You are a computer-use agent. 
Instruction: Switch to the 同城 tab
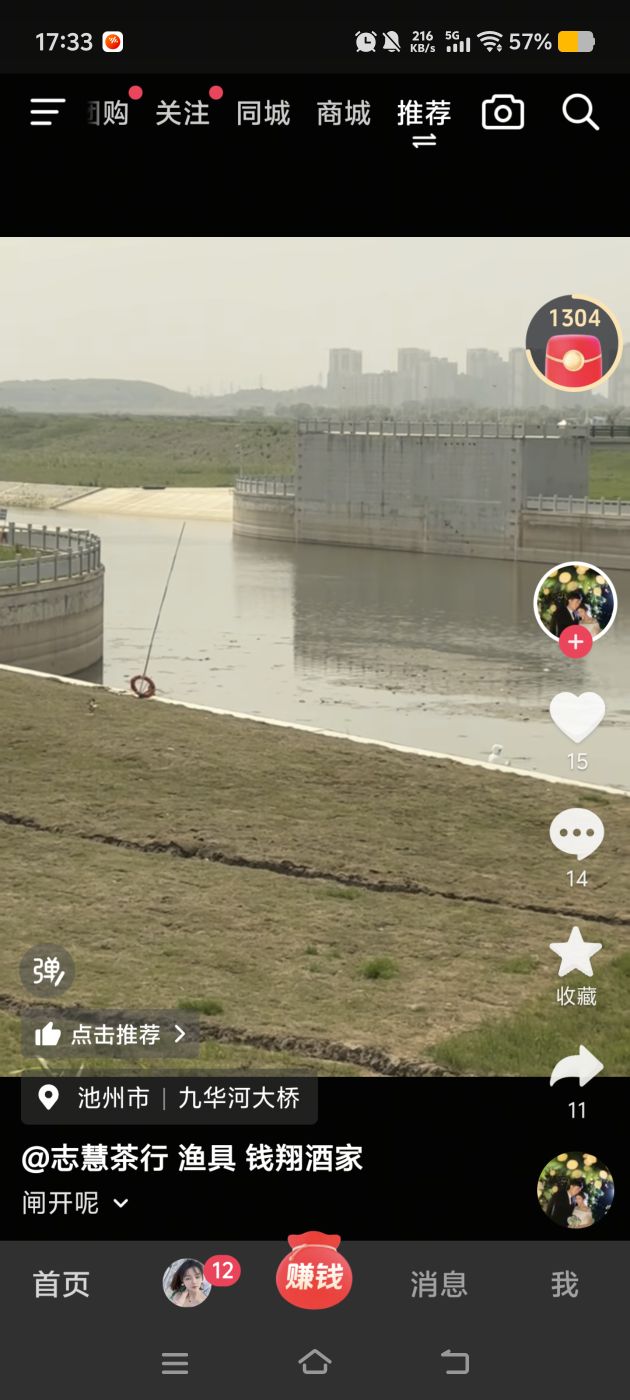pyautogui.click(x=263, y=114)
